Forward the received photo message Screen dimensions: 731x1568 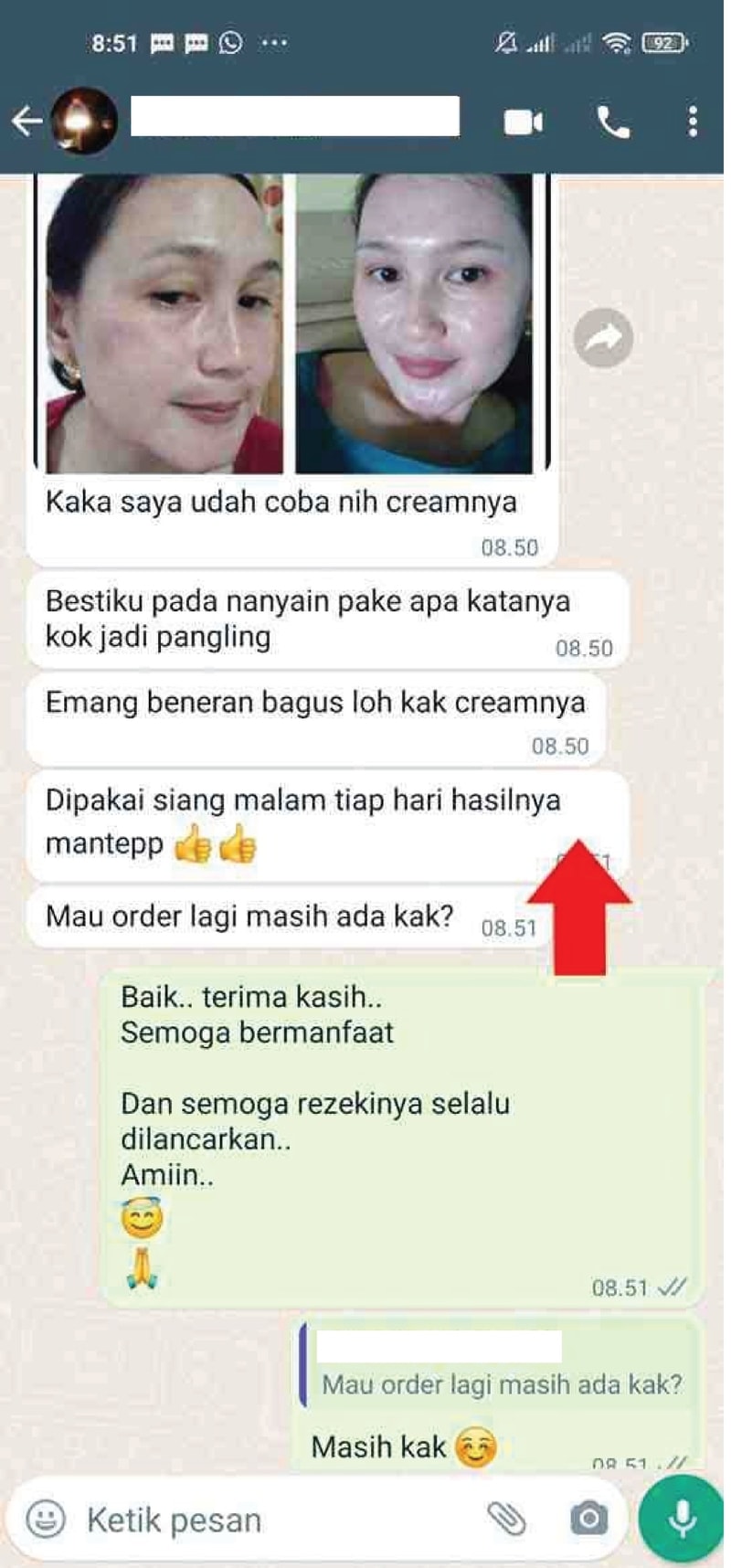(603, 338)
